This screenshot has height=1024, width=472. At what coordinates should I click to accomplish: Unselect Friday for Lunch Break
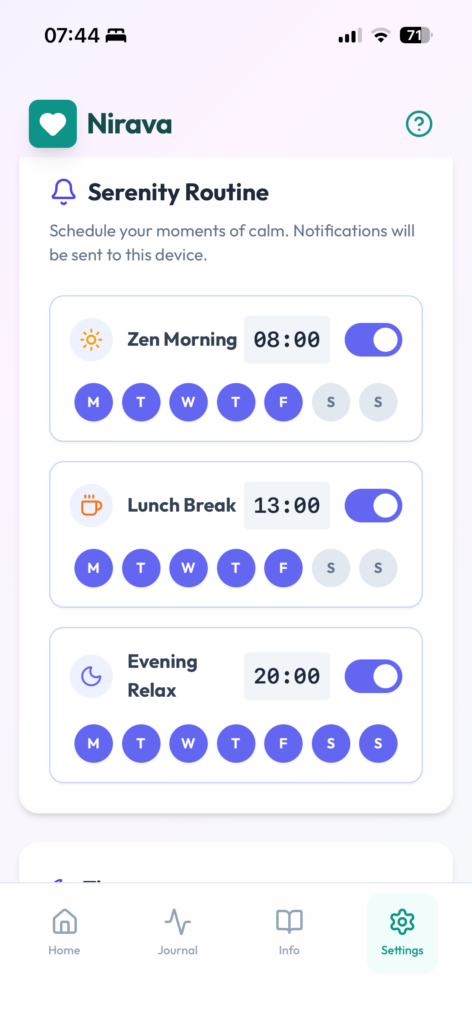pos(283,568)
